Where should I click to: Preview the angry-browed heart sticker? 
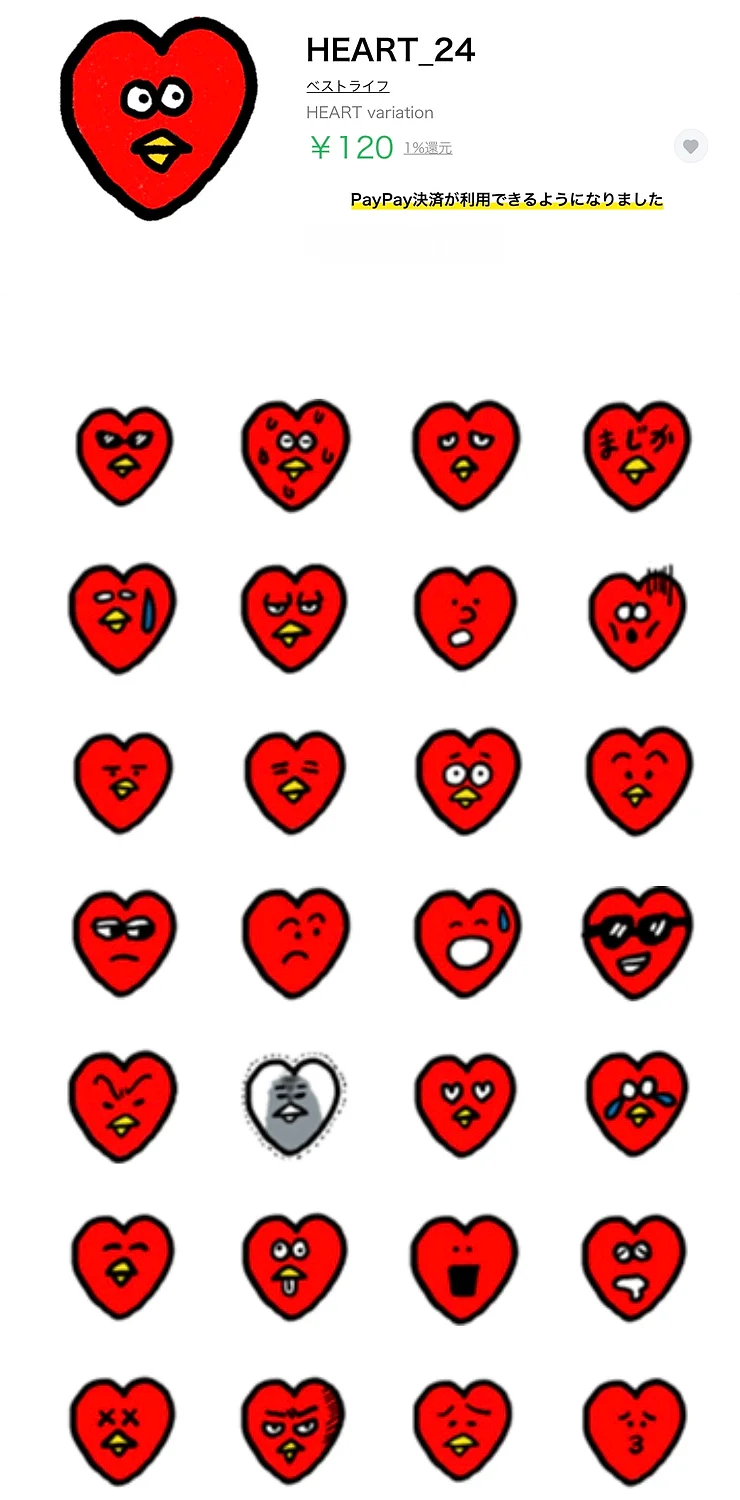(x=123, y=1106)
